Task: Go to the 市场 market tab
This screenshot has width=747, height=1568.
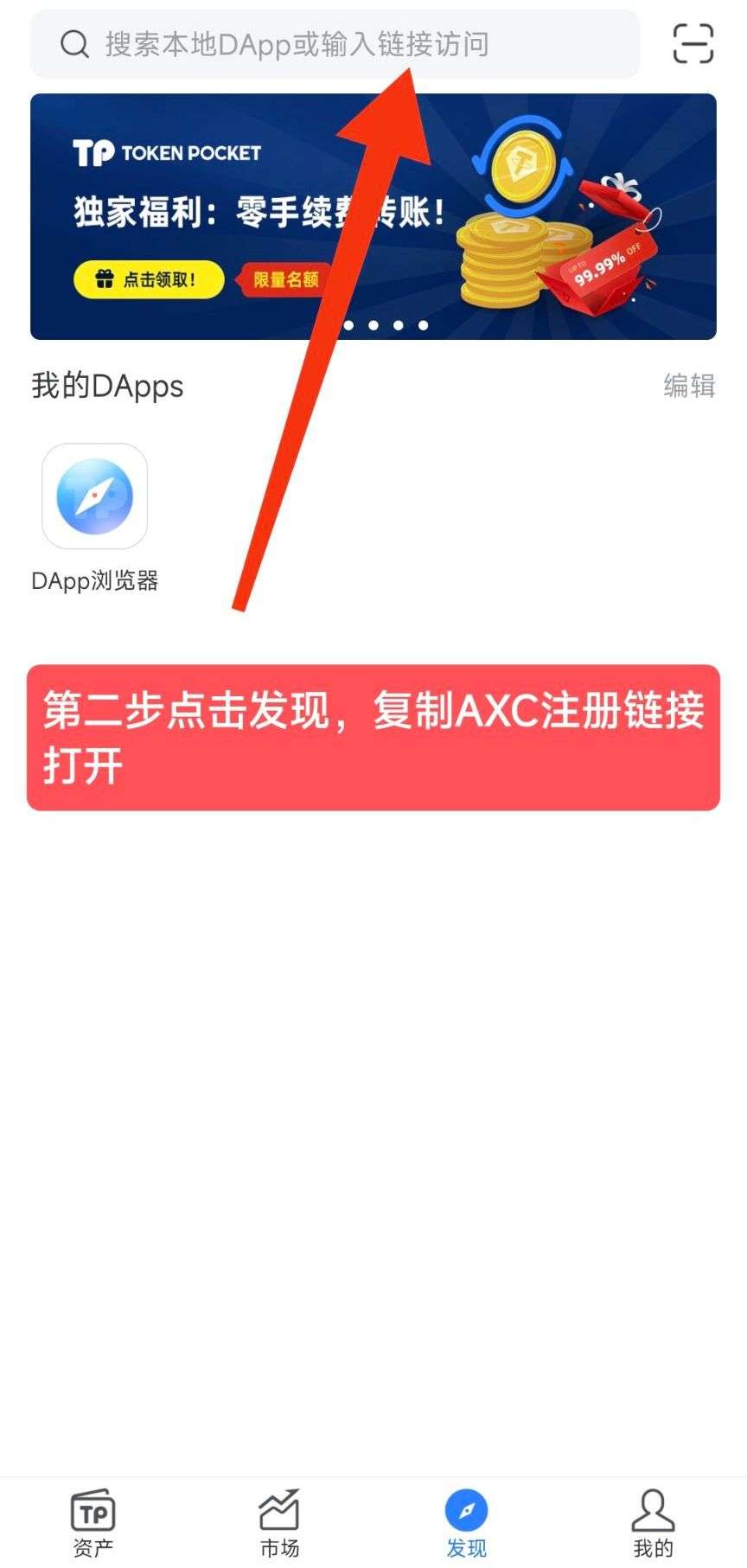Action: pyautogui.click(x=280, y=1523)
